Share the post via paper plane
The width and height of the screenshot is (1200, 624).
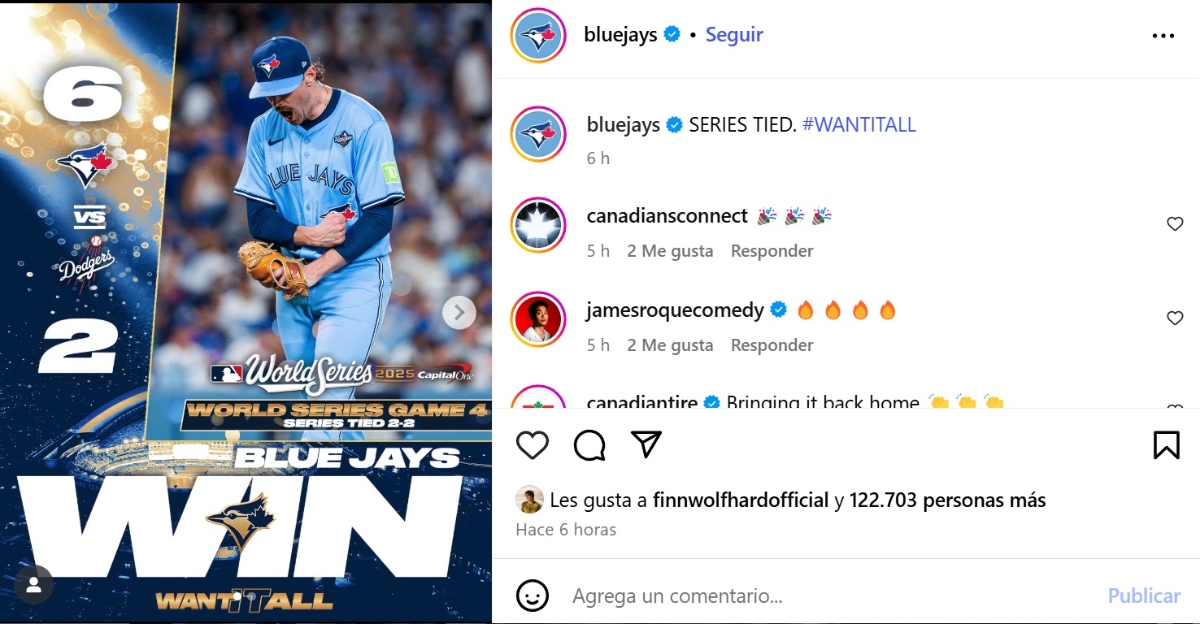point(647,445)
